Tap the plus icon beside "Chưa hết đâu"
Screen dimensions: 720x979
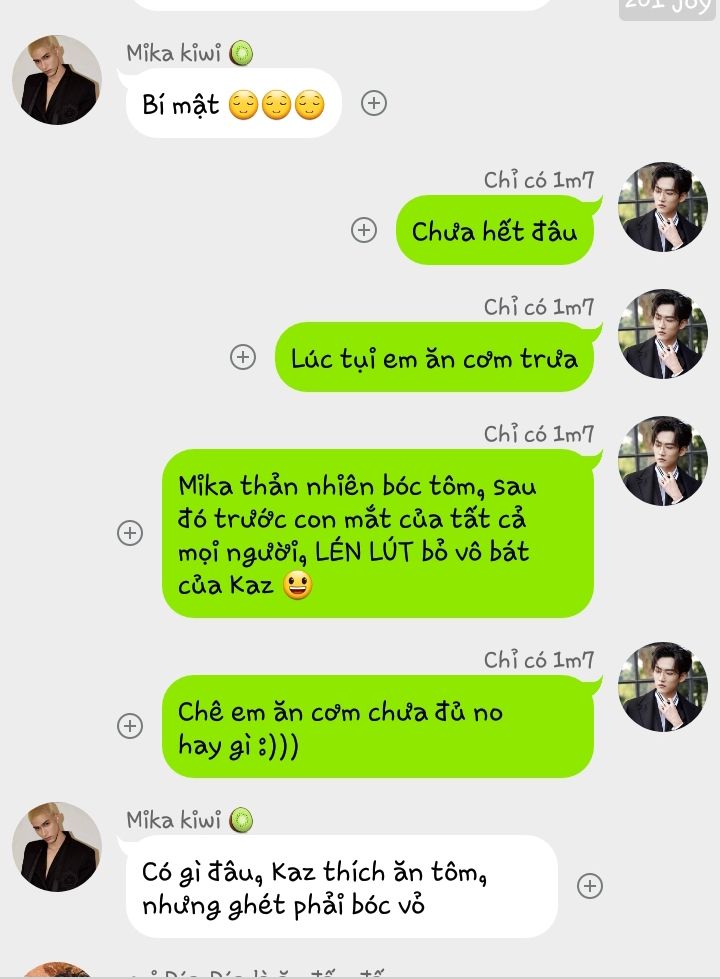(364, 230)
